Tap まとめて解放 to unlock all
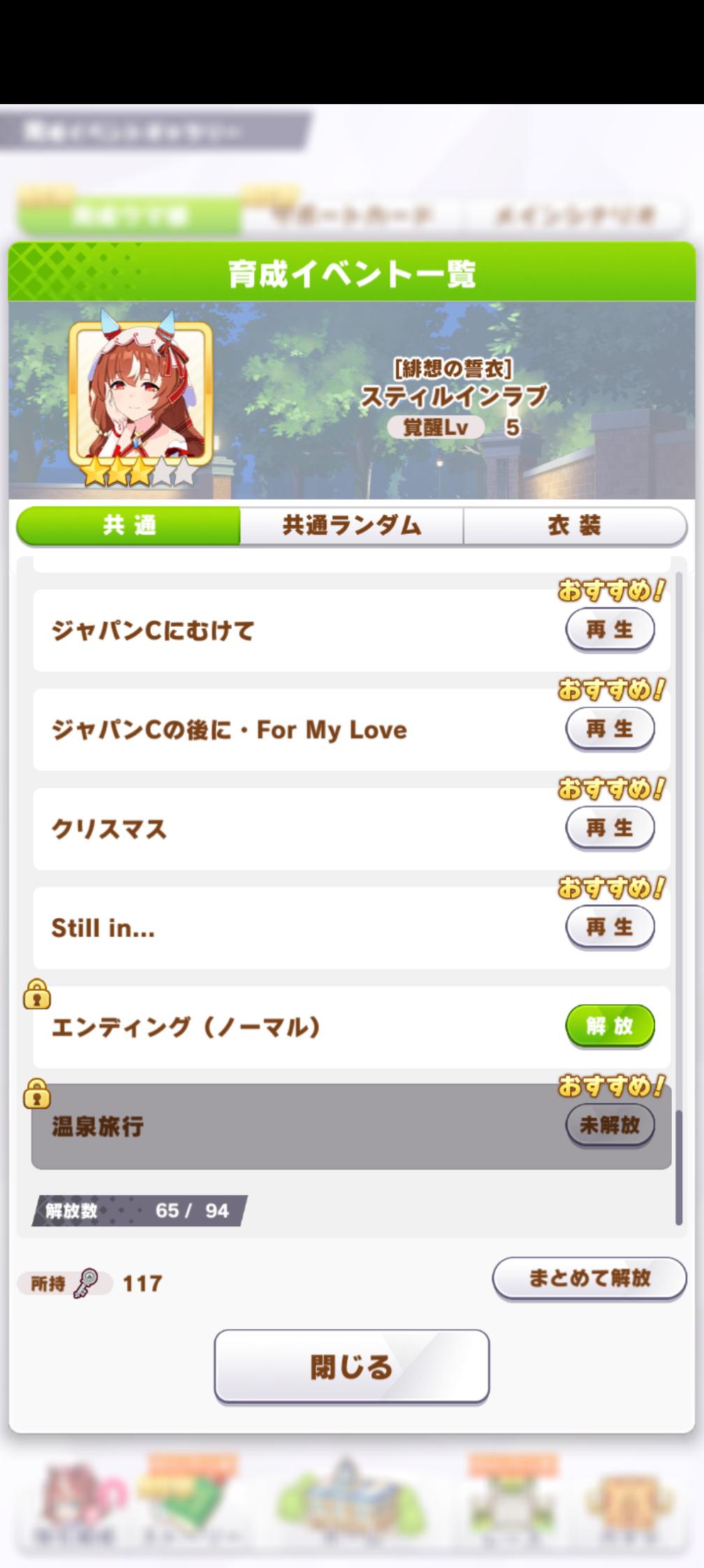This screenshot has height=1568, width=704. [589, 1278]
